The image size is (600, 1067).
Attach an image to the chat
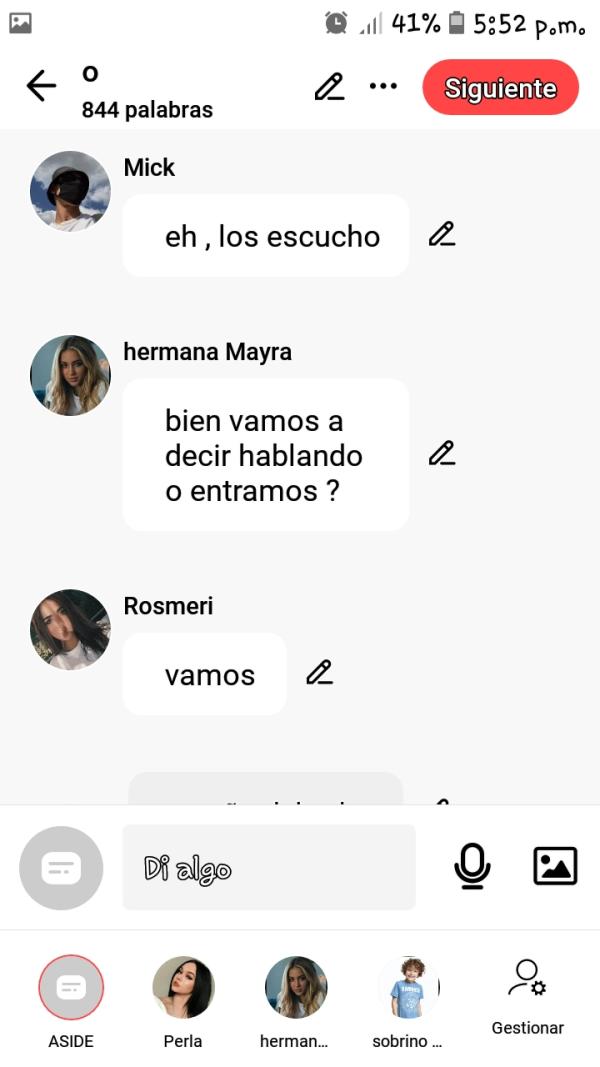click(555, 866)
